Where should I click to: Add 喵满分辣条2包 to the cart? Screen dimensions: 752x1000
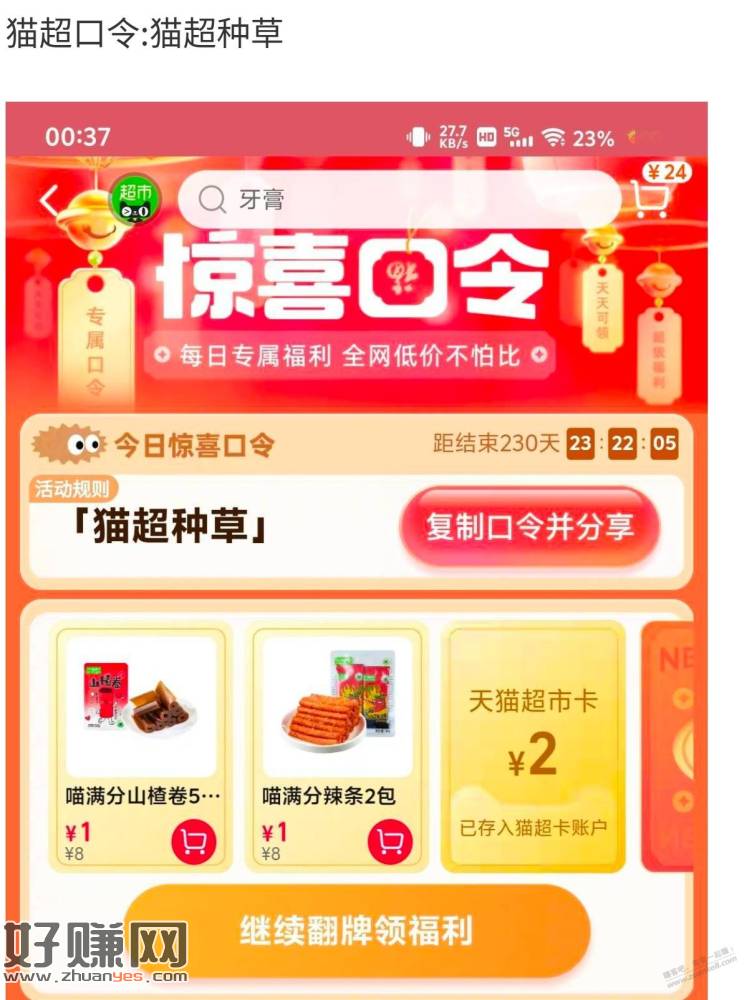(390, 842)
